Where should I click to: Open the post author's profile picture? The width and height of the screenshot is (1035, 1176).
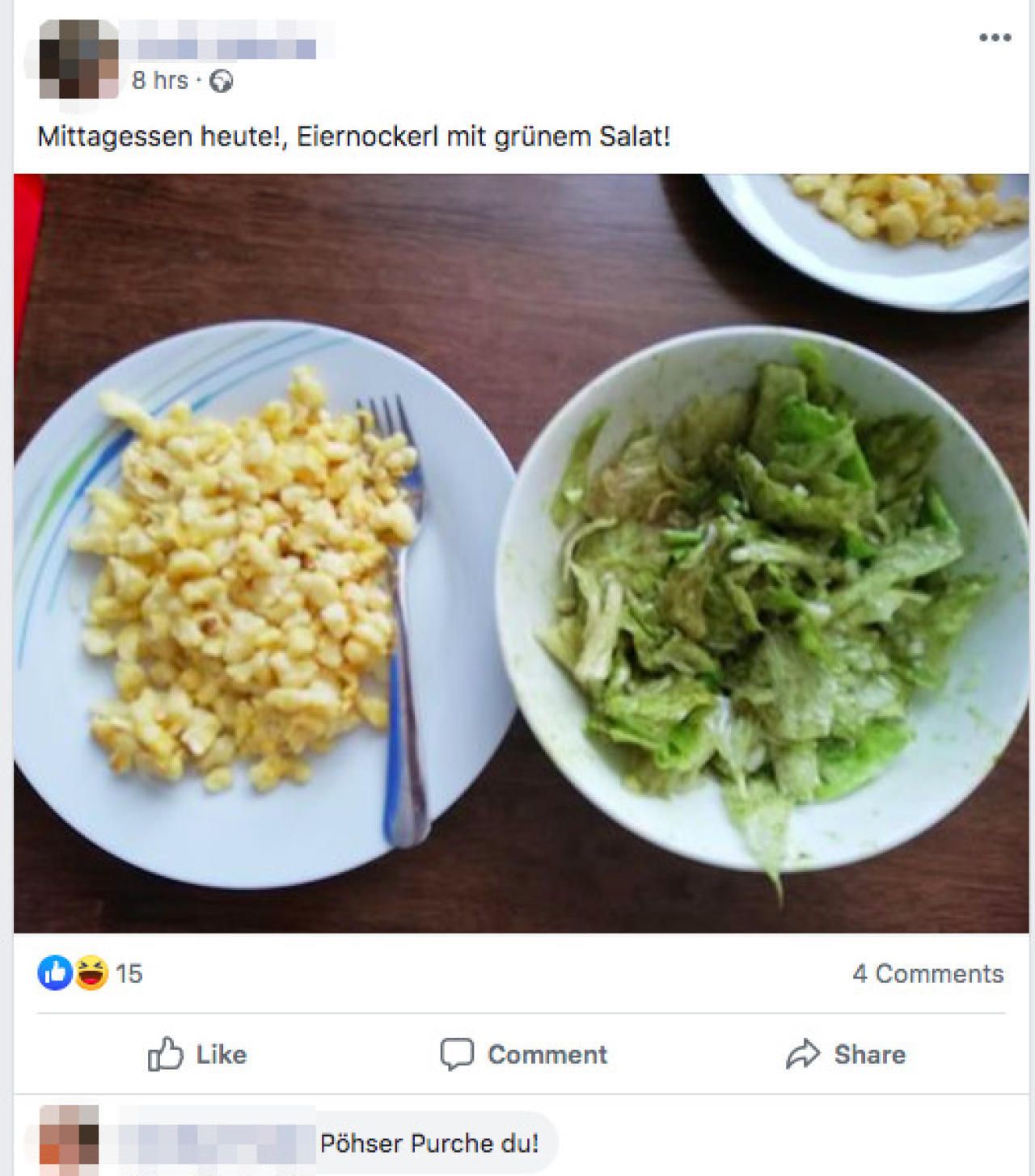pyautogui.click(x=78, y=59)
